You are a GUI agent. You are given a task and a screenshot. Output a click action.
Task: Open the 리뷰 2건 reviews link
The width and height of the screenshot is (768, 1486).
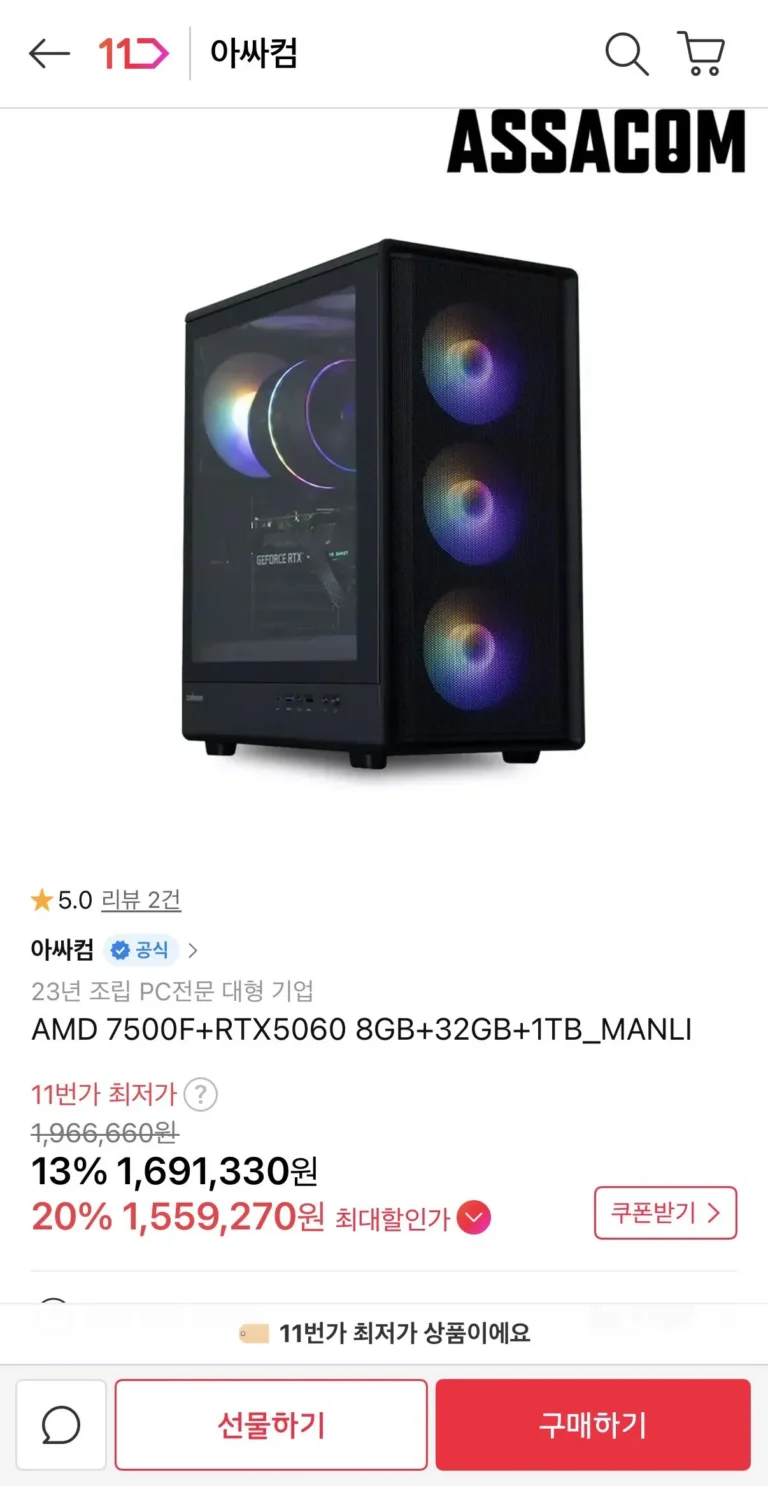[141, 900]
